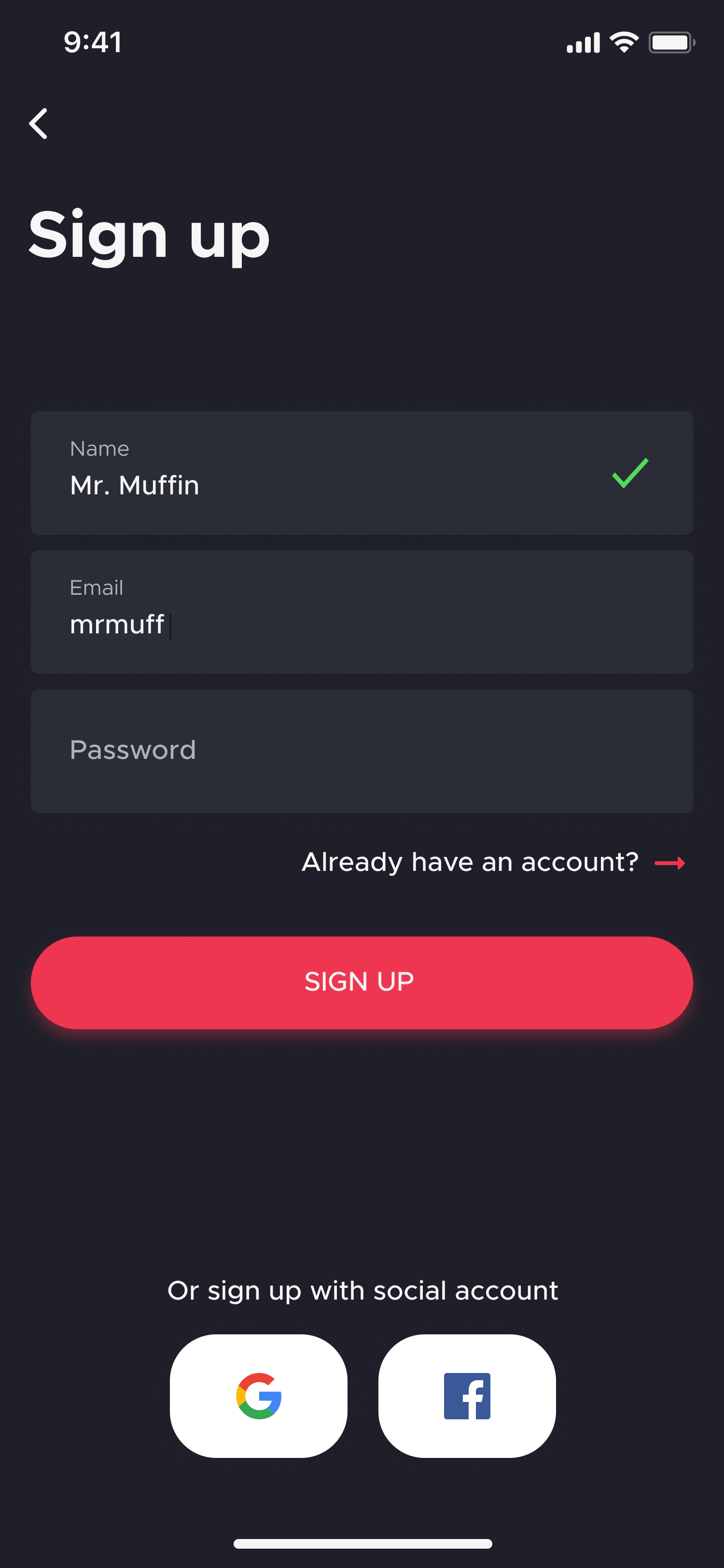Viewport: 724px width, 1568px height.
Task: Continue with Facebook sign up
Action: [467, 1396]
